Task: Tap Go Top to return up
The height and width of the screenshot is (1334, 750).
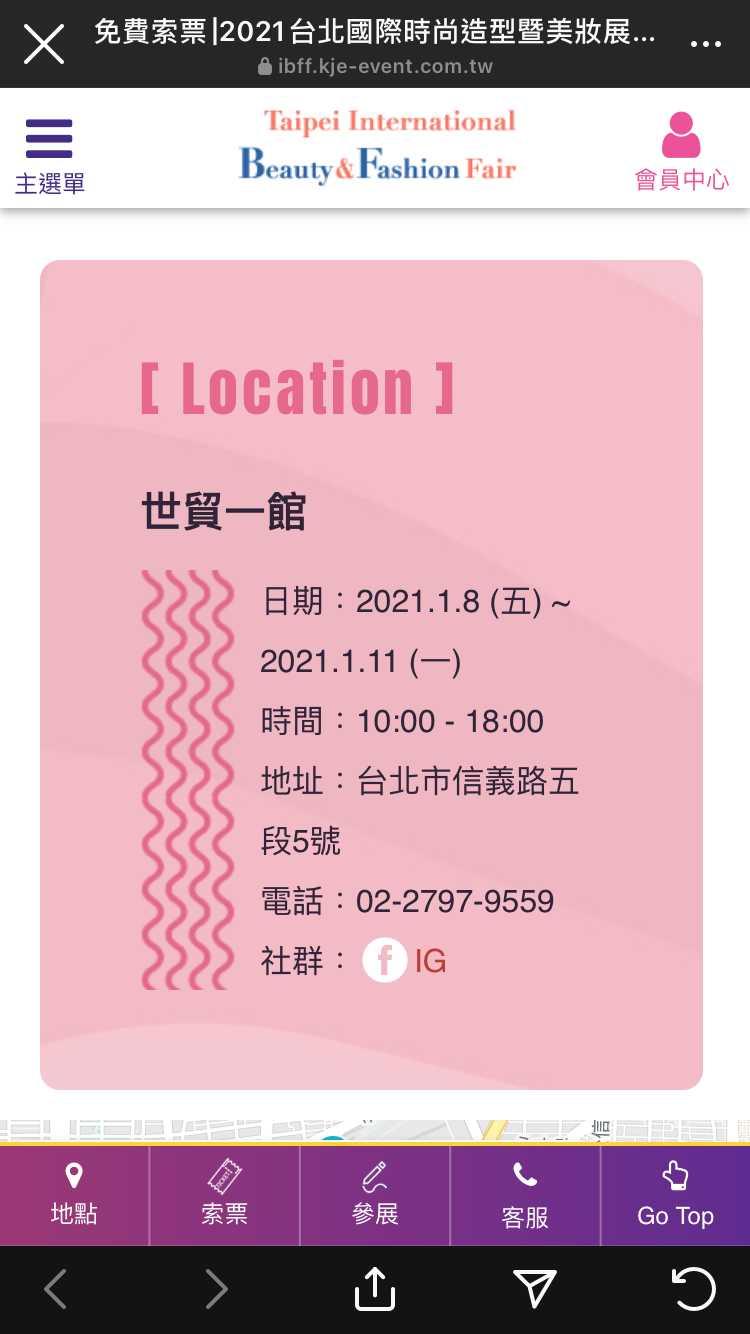Action: [x=675, y=1195]
